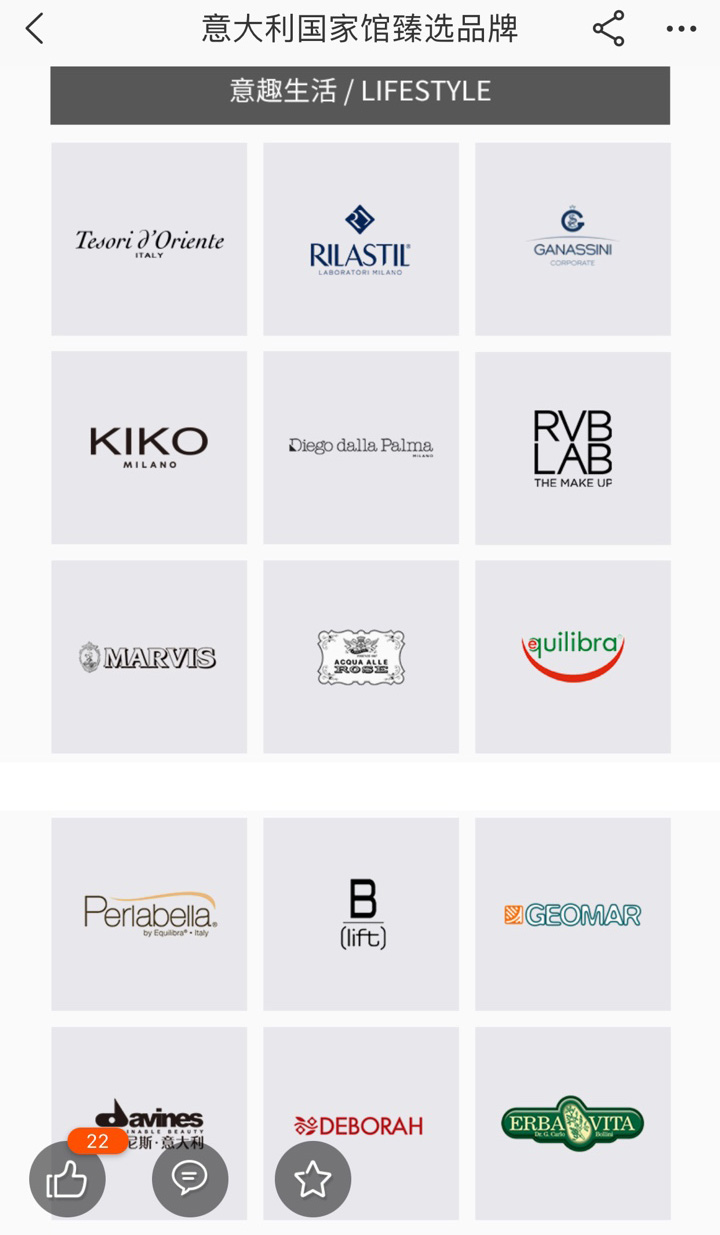This screenshot has width=720, height=1235.
Task: Open the comments
Action: click(190, 1179)
